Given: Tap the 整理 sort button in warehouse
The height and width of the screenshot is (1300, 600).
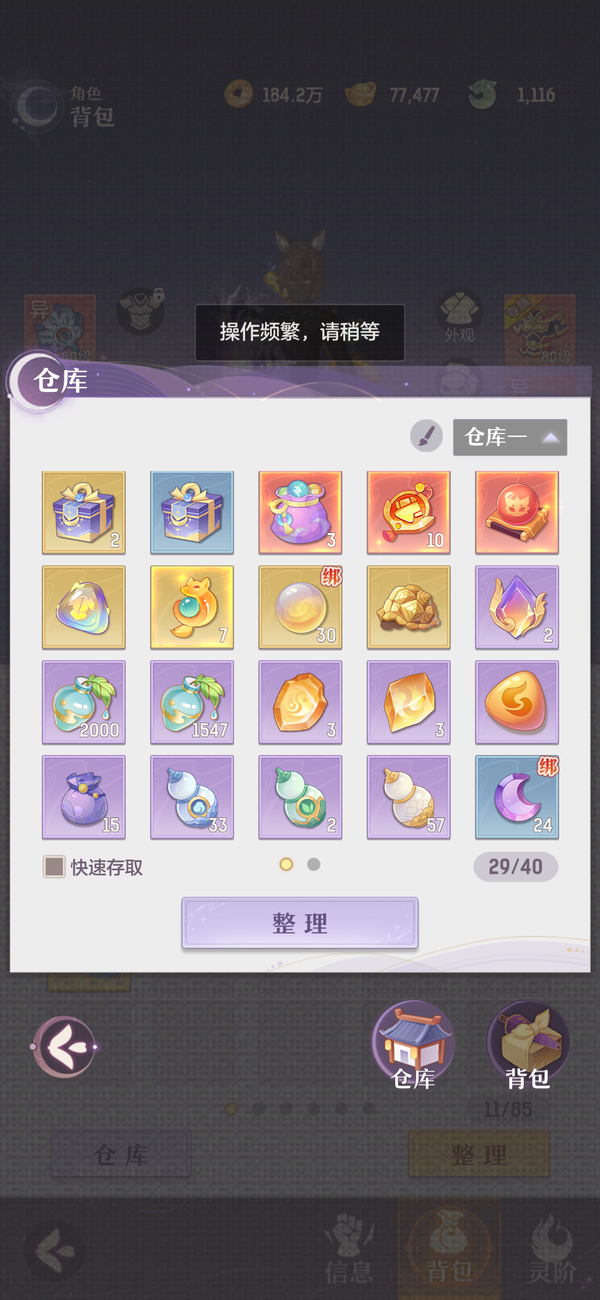Looking at the screenshot, I should point(299,922).
